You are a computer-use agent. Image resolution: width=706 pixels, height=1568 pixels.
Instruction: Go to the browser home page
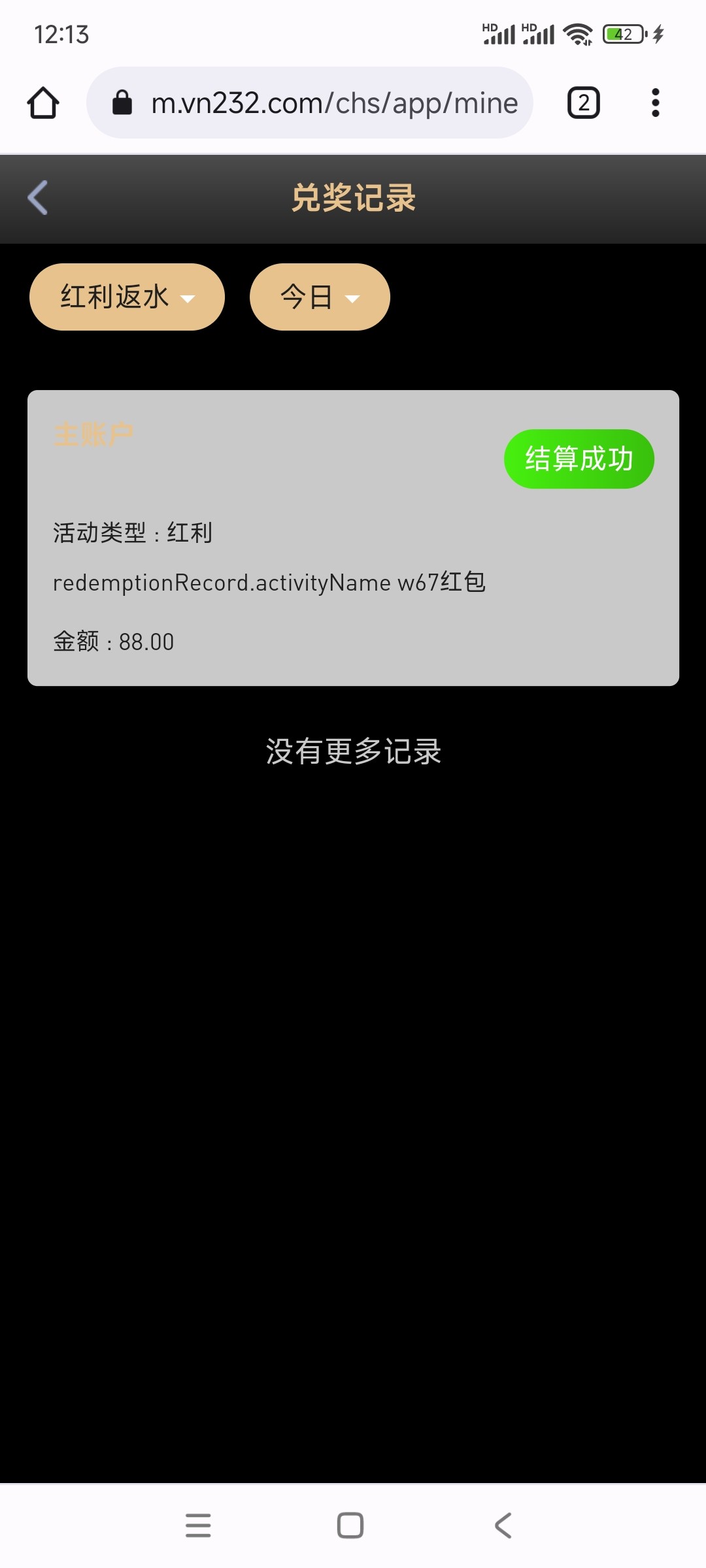43,103
